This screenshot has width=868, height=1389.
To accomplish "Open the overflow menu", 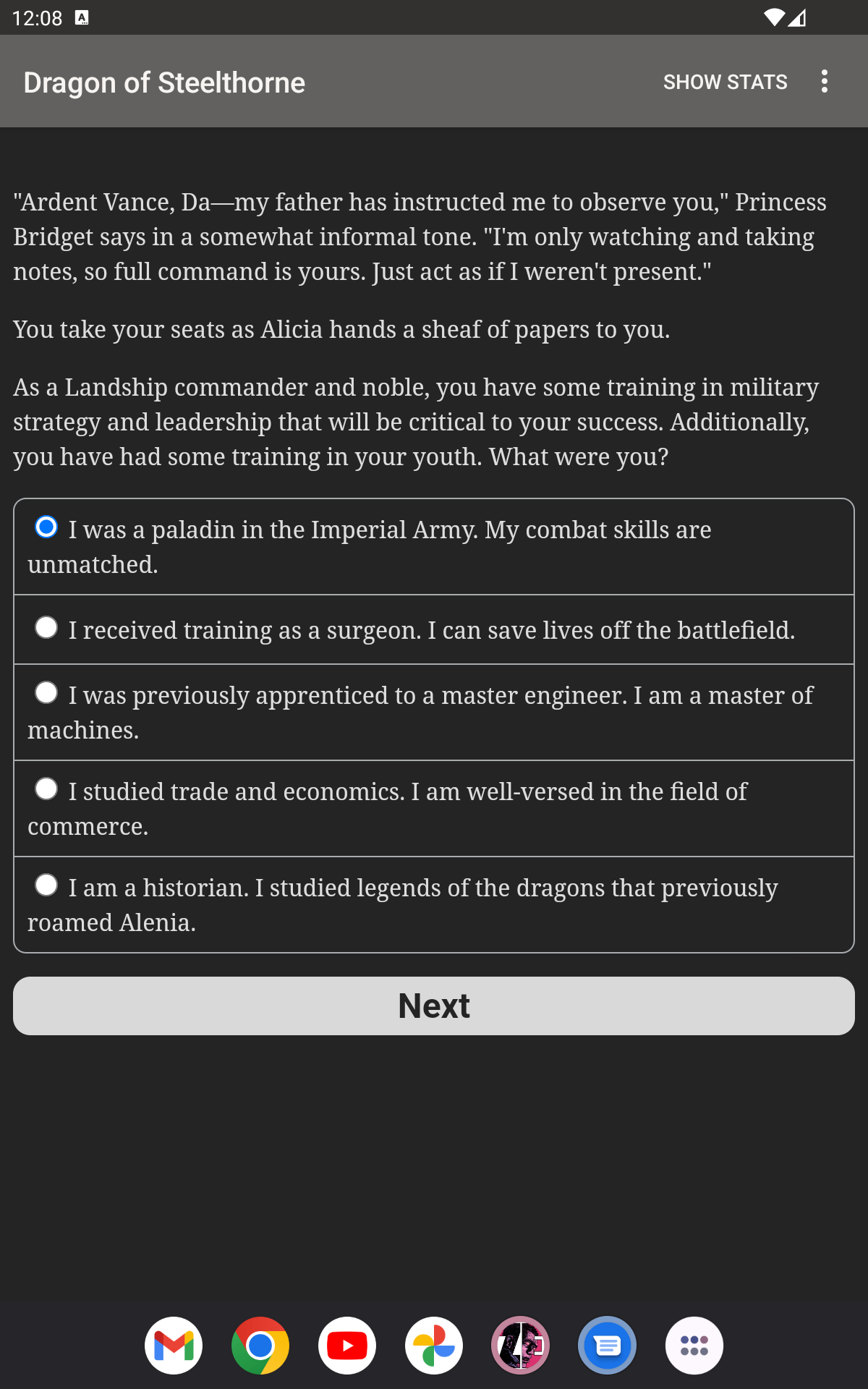I will [825, 81].
